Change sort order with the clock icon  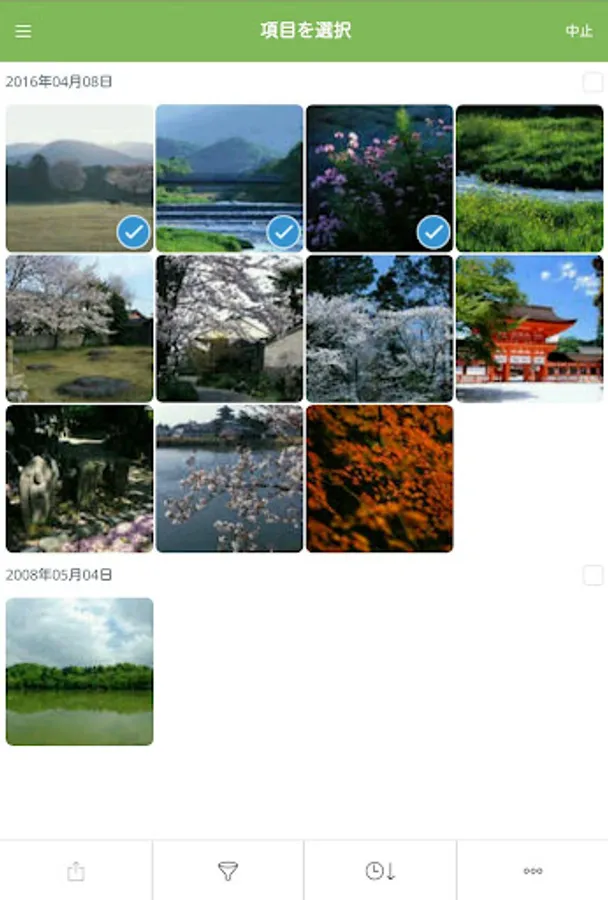coord(380,871)
